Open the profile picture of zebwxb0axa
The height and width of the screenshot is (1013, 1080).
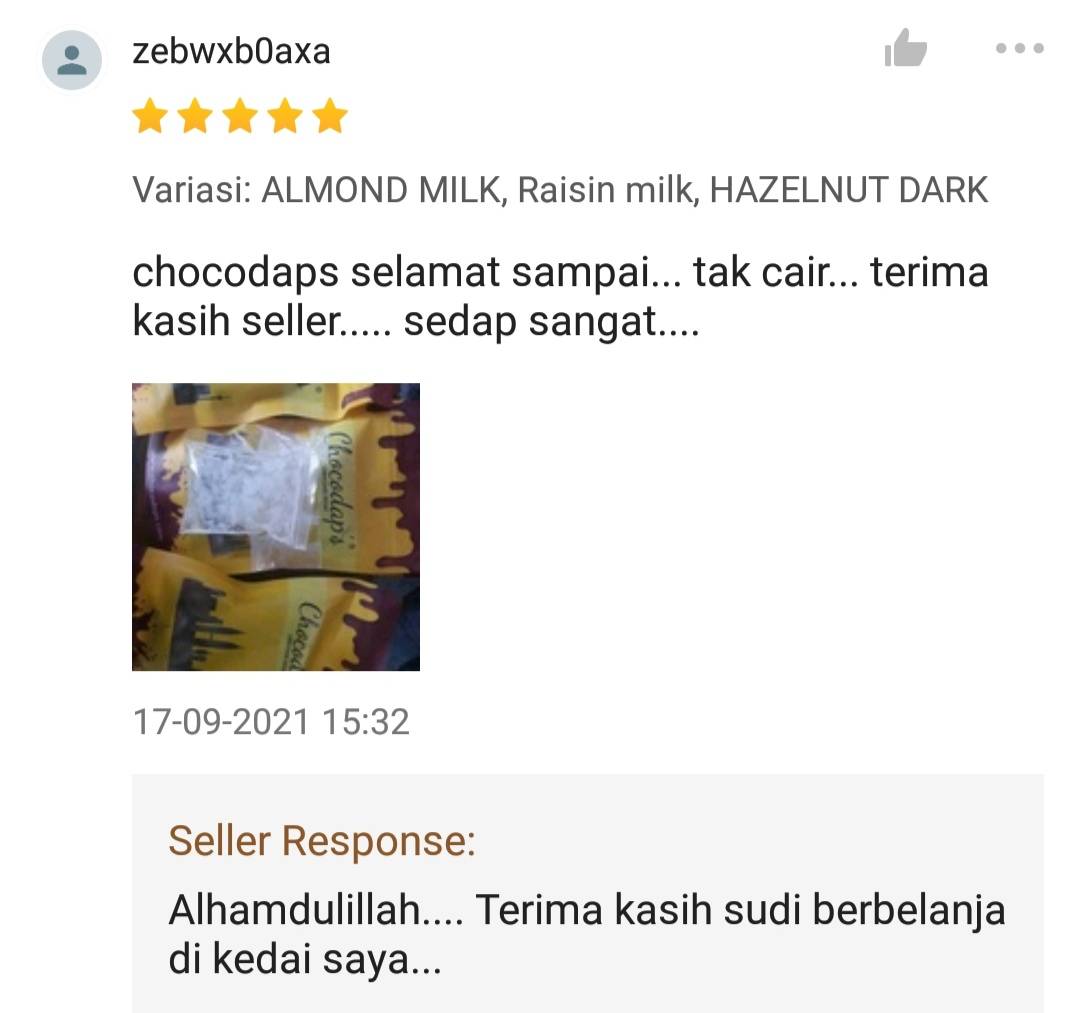[72, 60]
